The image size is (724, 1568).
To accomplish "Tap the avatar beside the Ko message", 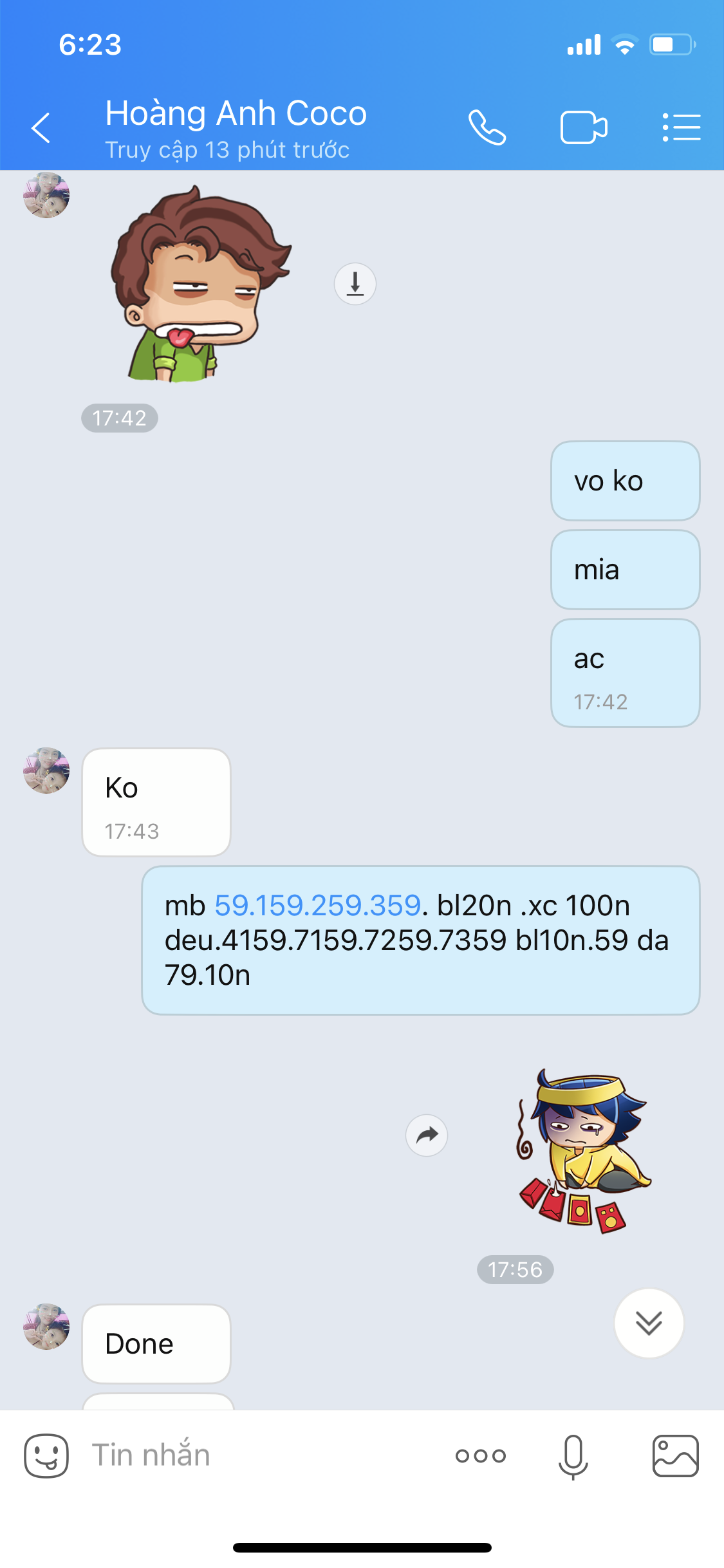I will [x=46, y=770].
